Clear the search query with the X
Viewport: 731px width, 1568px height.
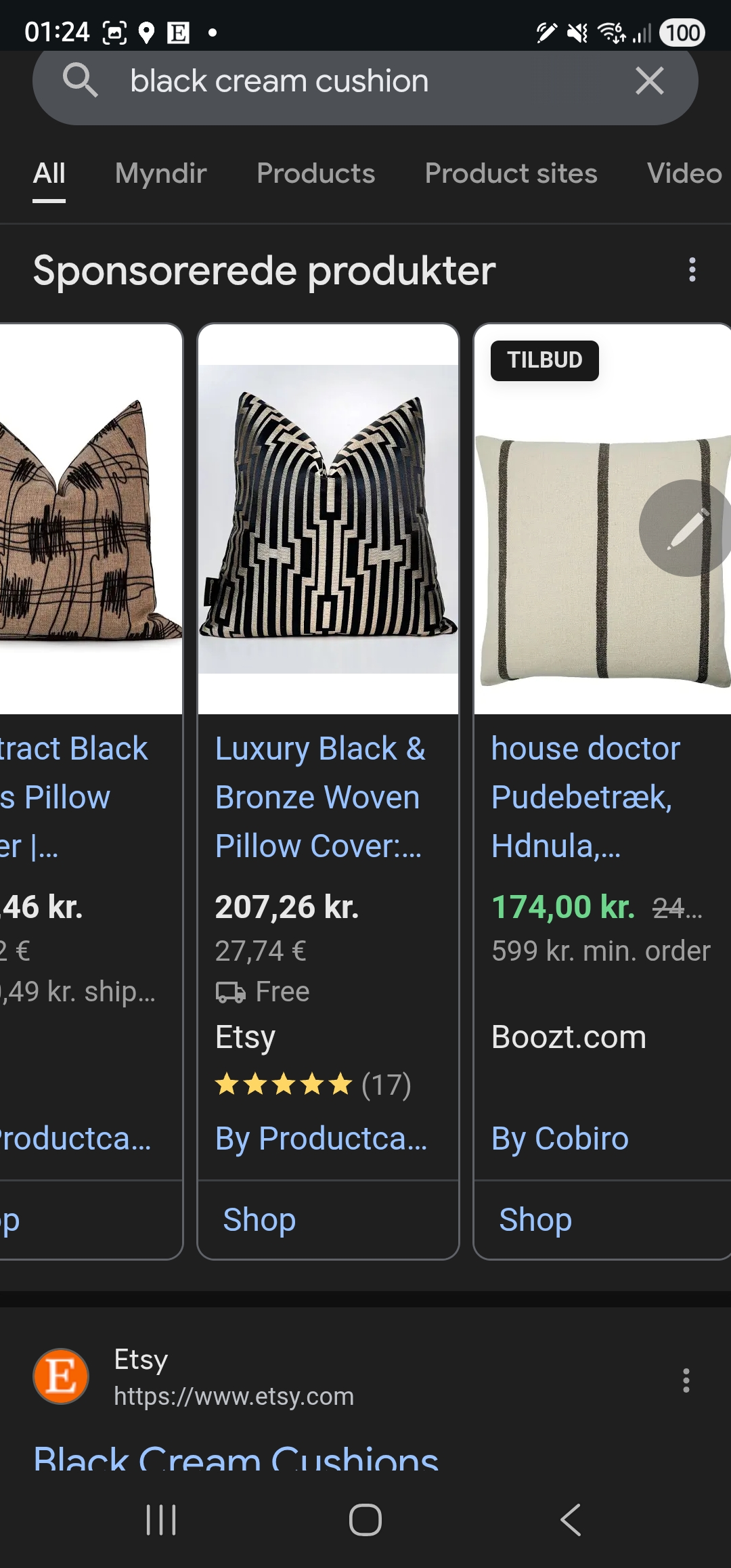tap(649, 82)
